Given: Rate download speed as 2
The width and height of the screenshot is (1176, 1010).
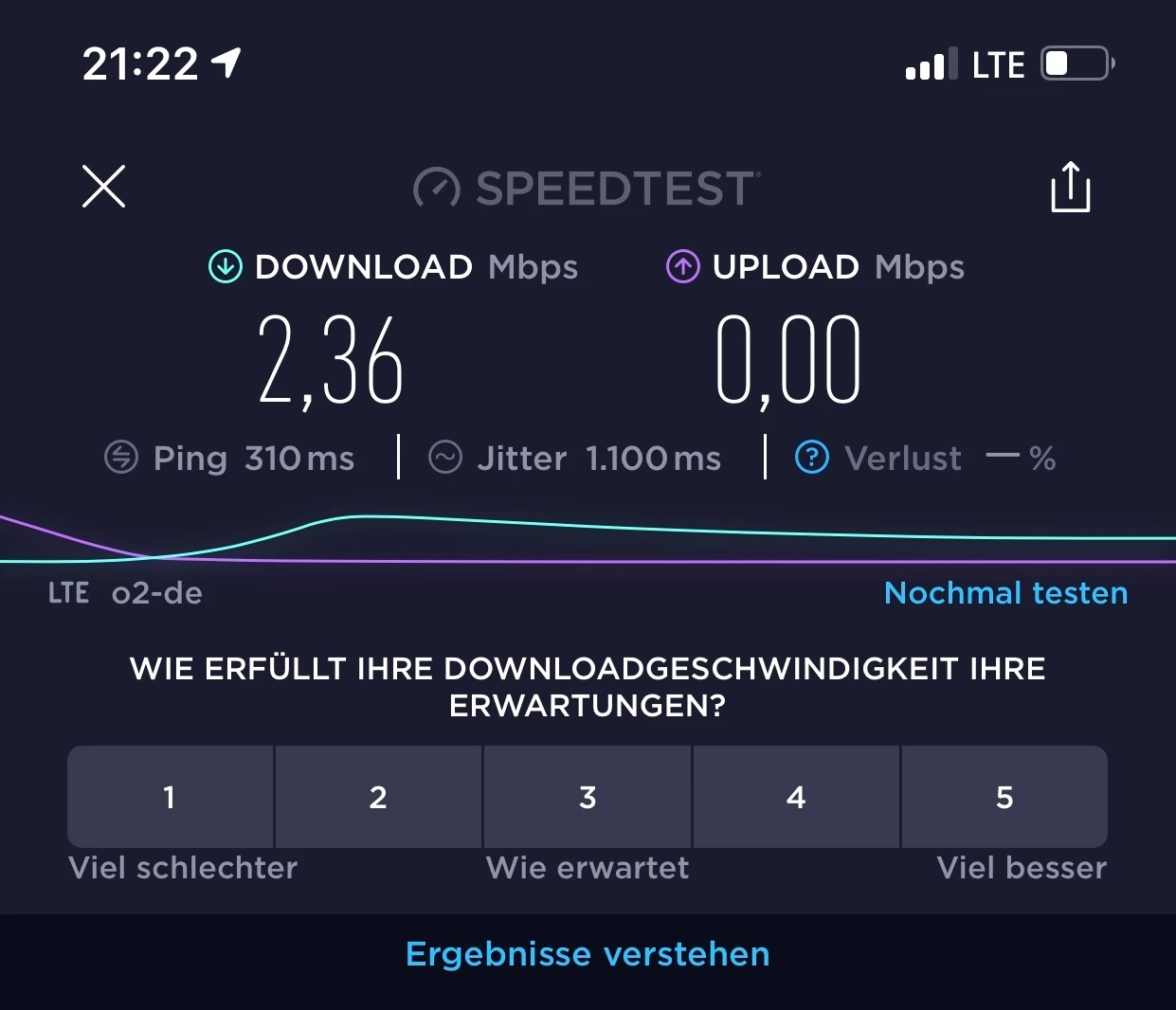Looking at the screenshot, I should click(x=378, y=797).
